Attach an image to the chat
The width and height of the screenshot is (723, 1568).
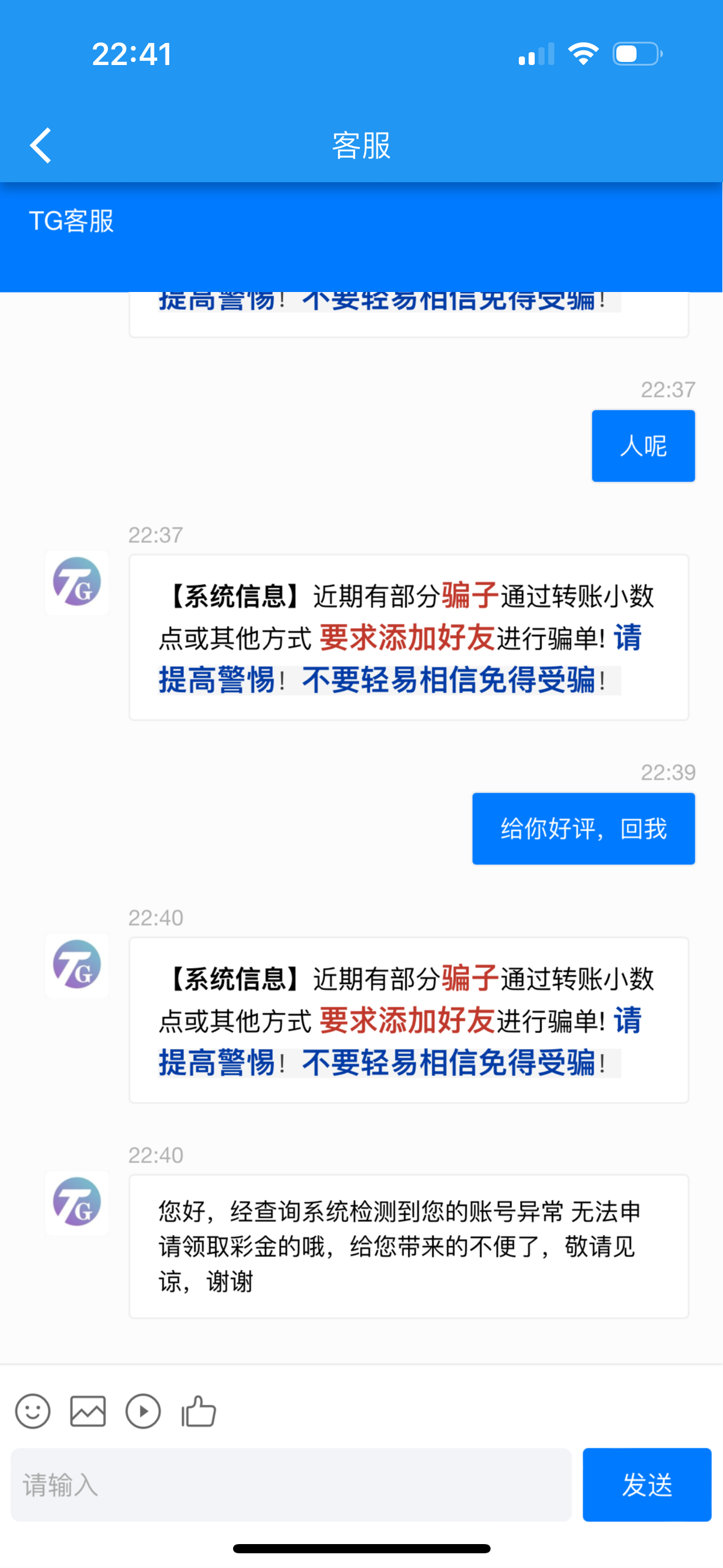coord(88,1412)
